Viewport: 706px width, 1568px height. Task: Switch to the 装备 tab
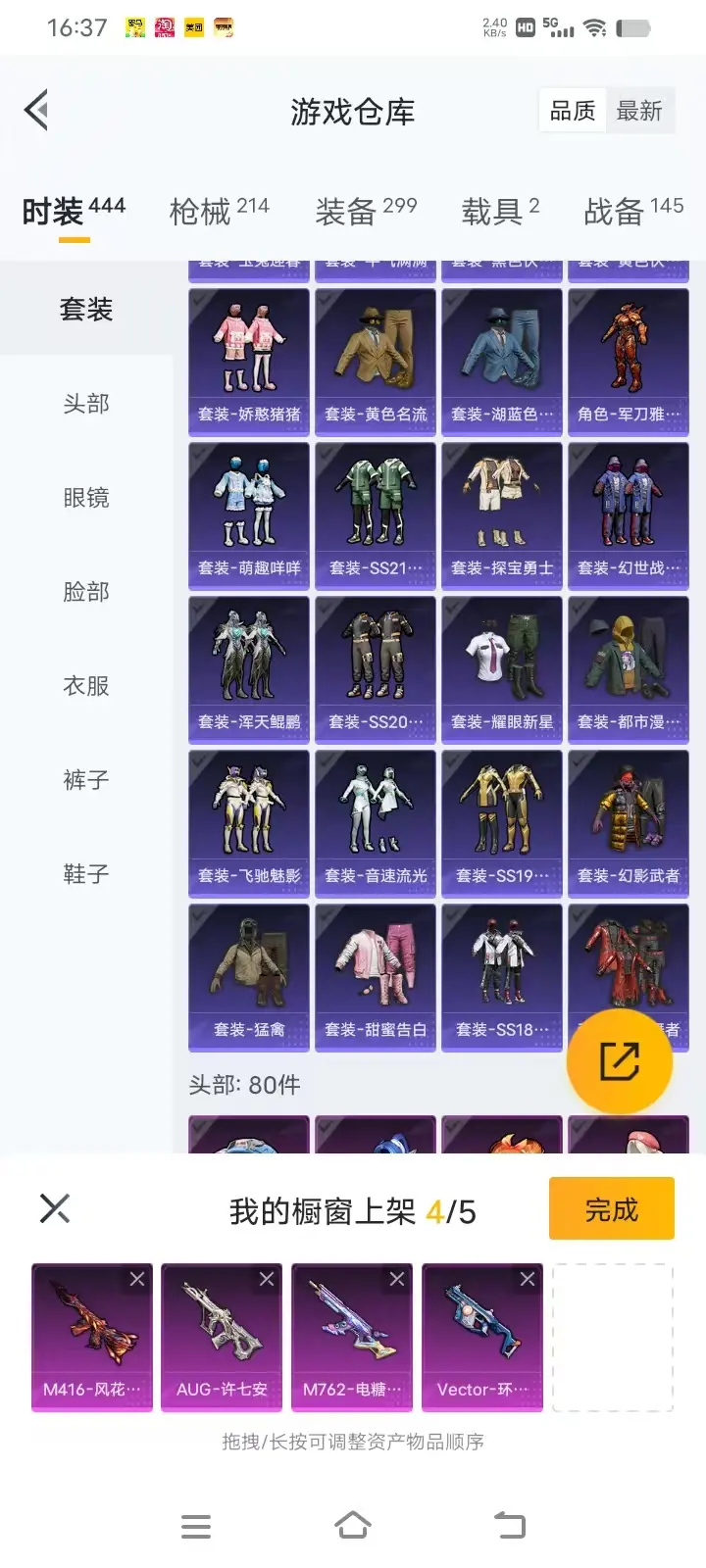click(366, 210)
